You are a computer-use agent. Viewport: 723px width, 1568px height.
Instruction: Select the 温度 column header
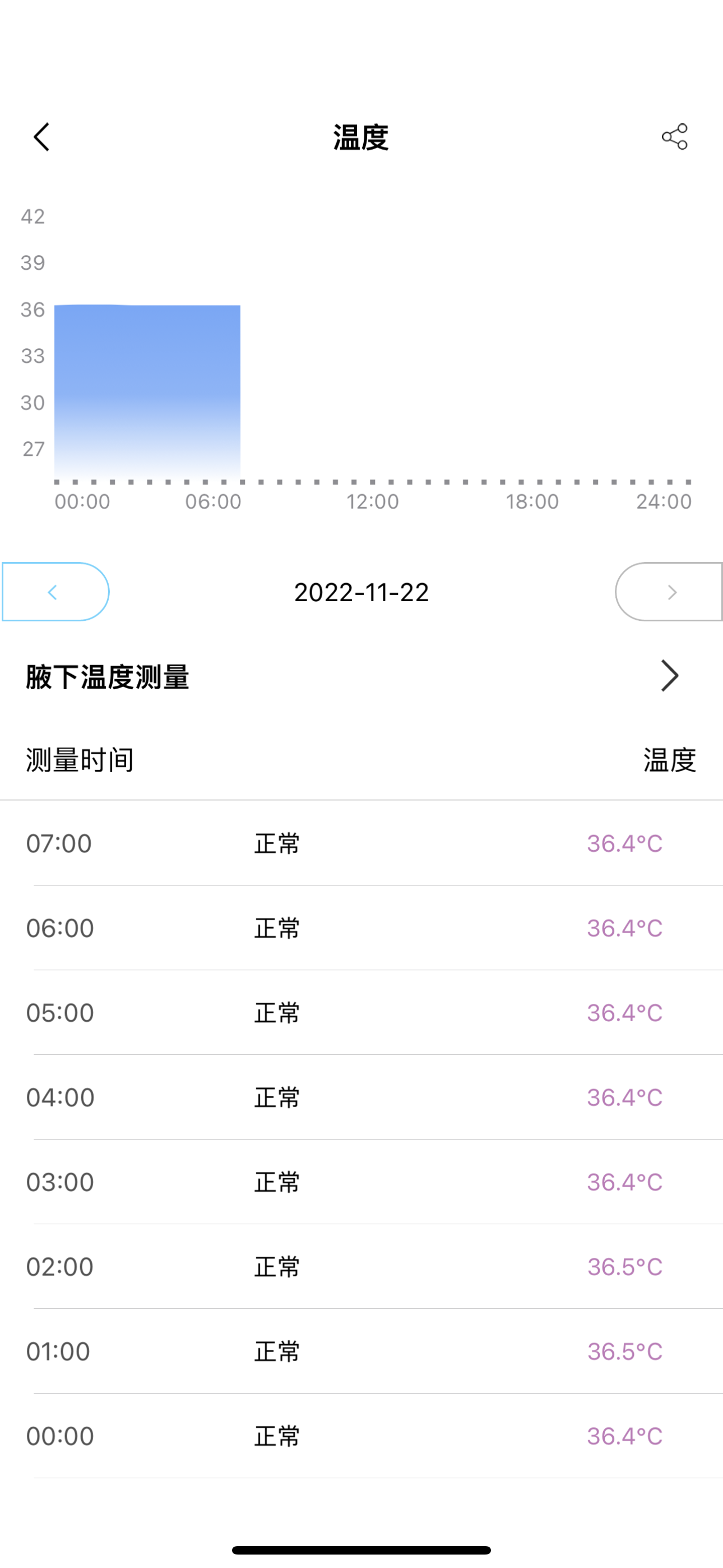click(x=669, y=759)
